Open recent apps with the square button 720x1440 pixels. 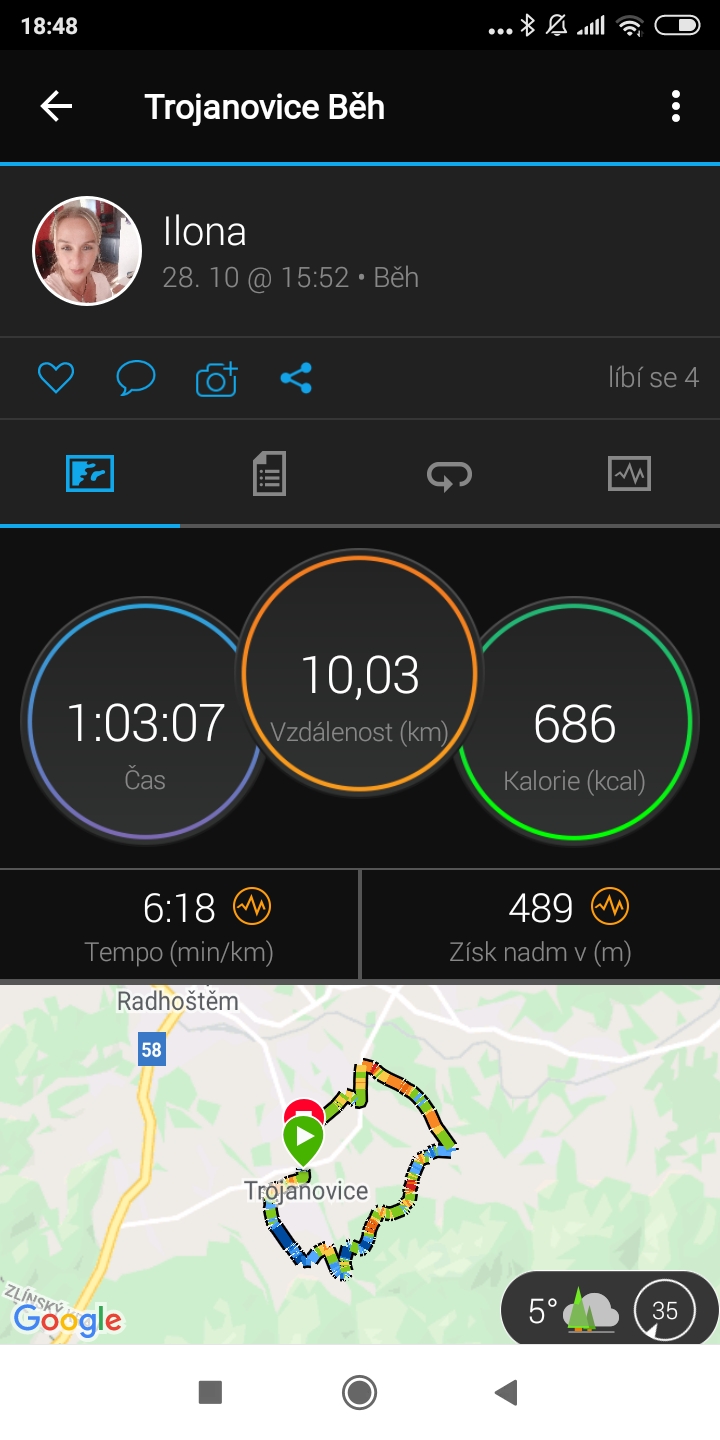click(210, 1392)
